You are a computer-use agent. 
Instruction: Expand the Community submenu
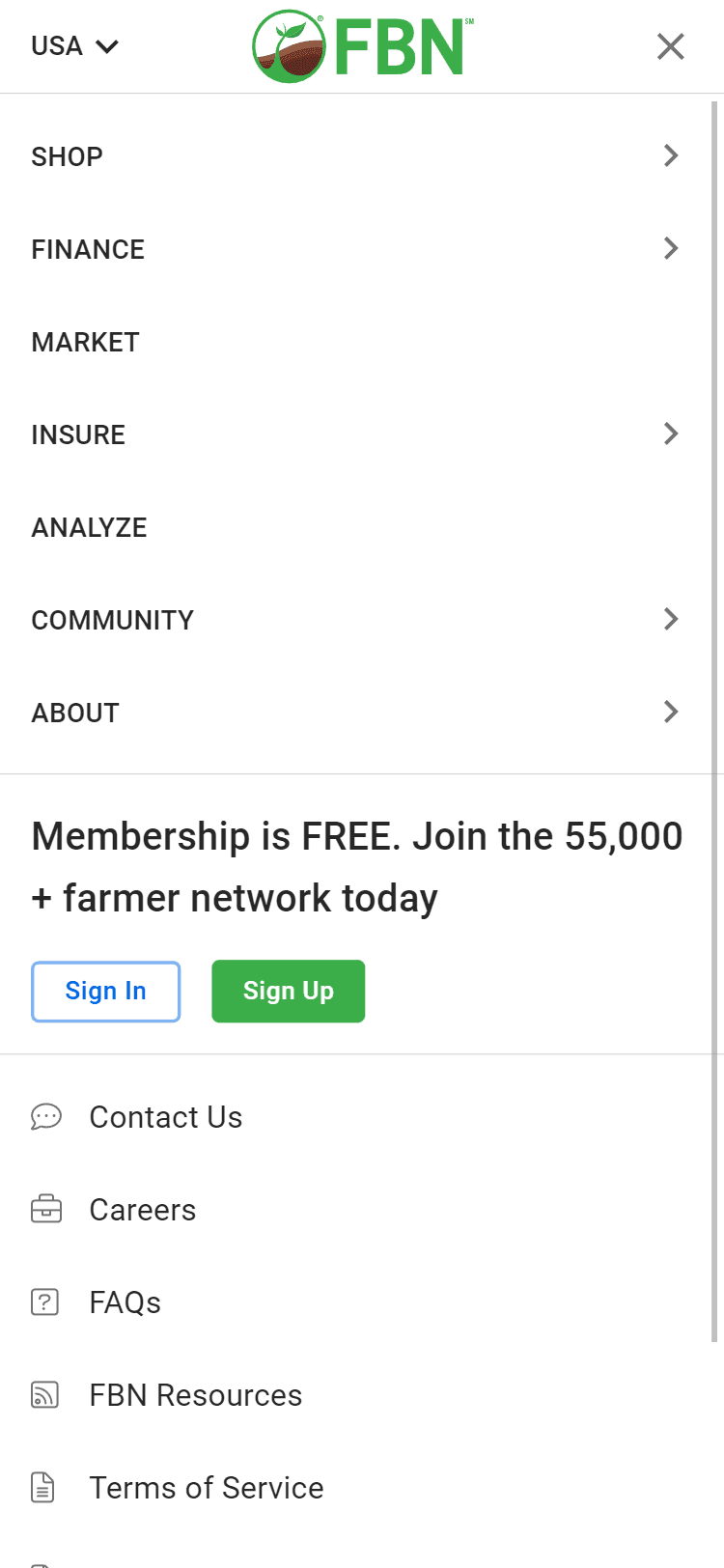point(355,620)
